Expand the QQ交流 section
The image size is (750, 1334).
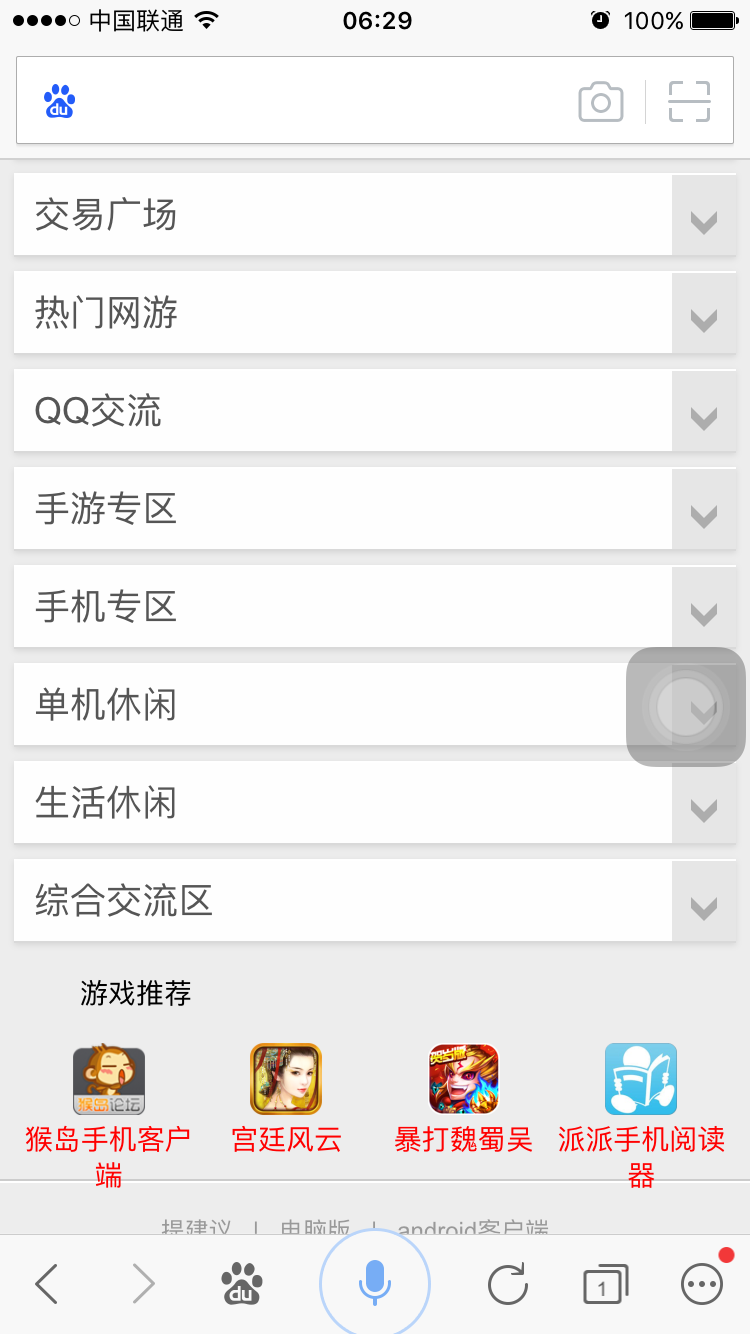704,411
